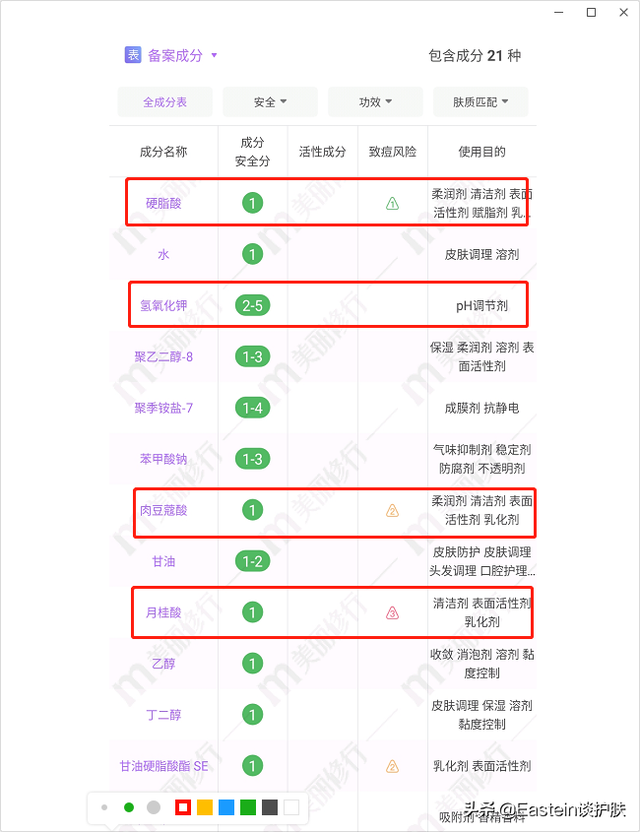Open the 功效 filter dropdown

(375, 102)
